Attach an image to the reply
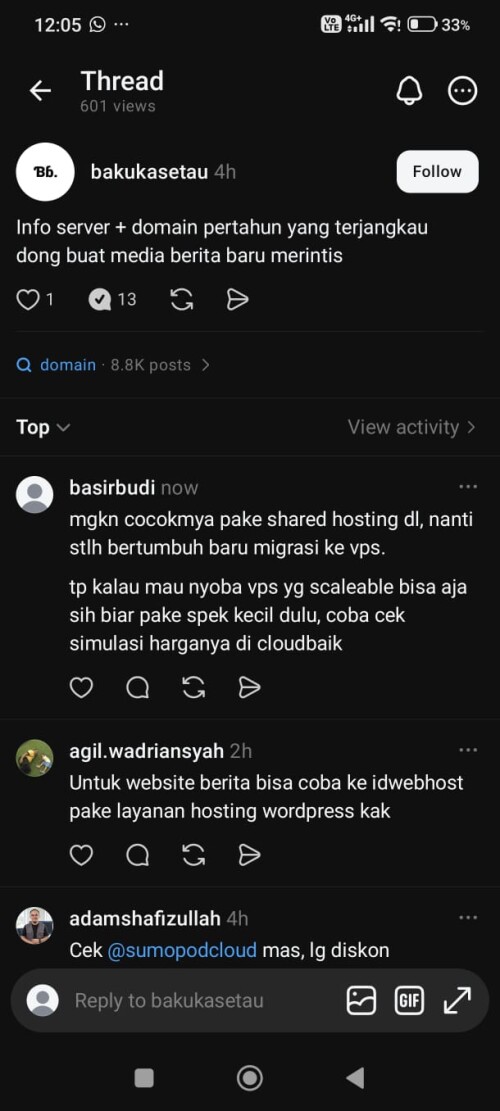 [361, 1000]
